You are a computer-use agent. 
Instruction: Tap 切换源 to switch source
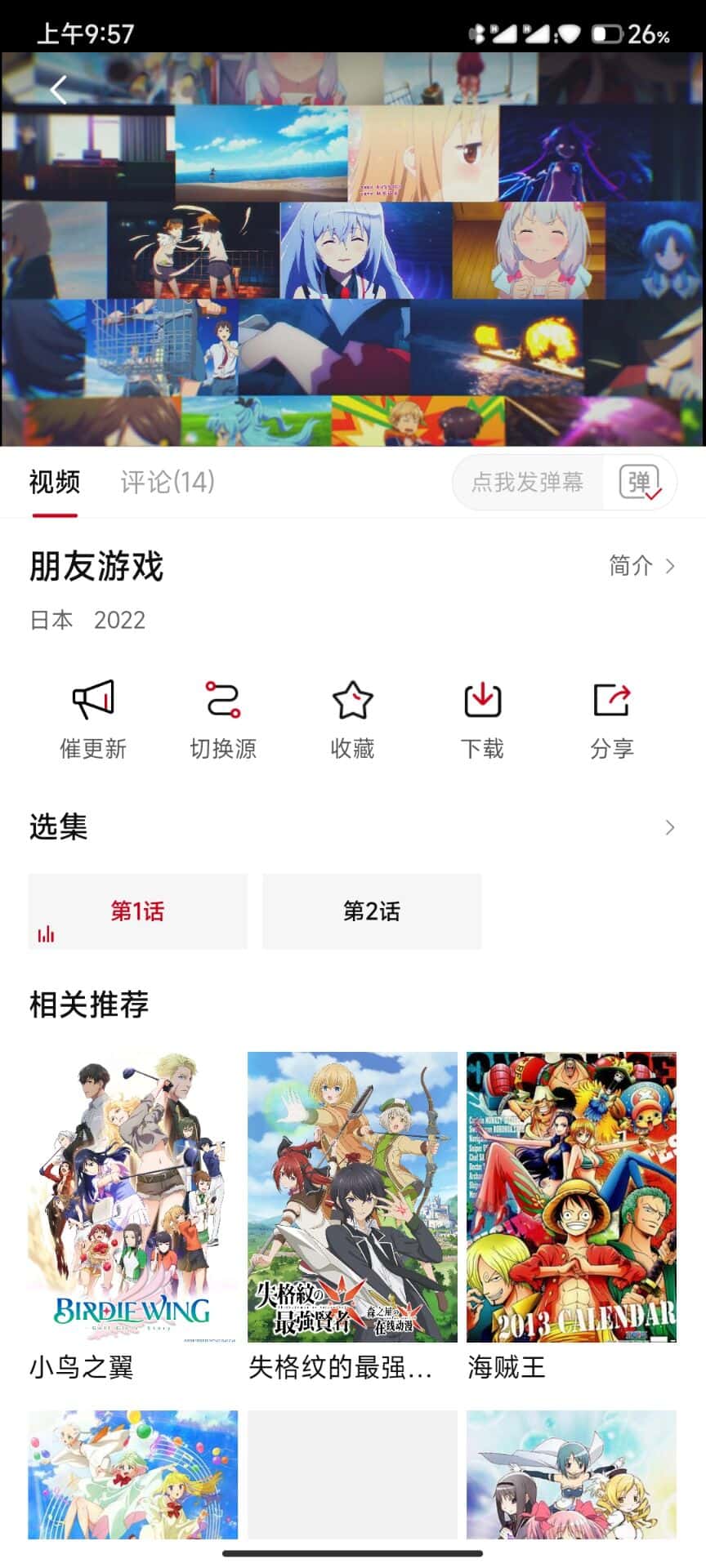coord(223,719)
